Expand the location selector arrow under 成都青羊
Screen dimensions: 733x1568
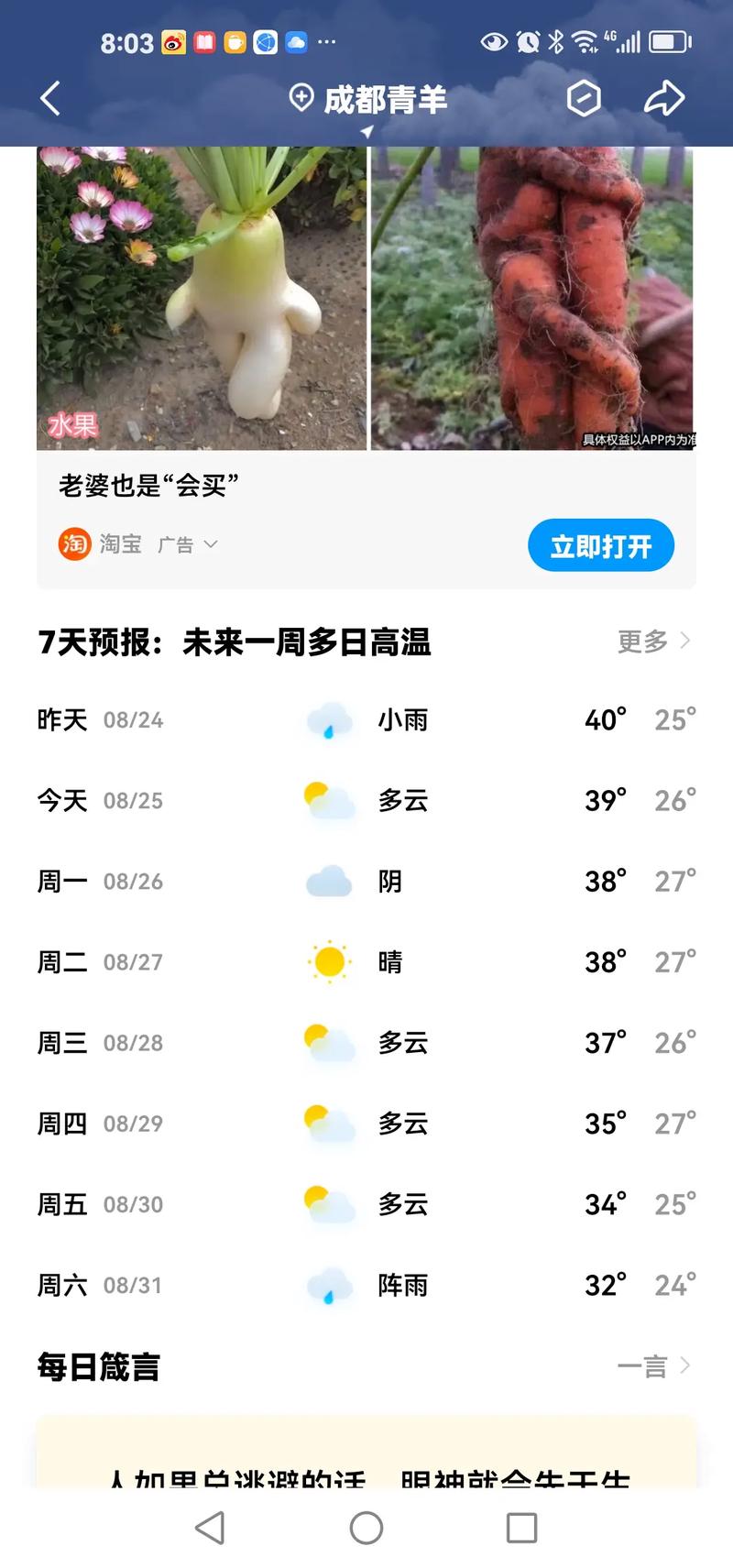(x=366, y=131)
